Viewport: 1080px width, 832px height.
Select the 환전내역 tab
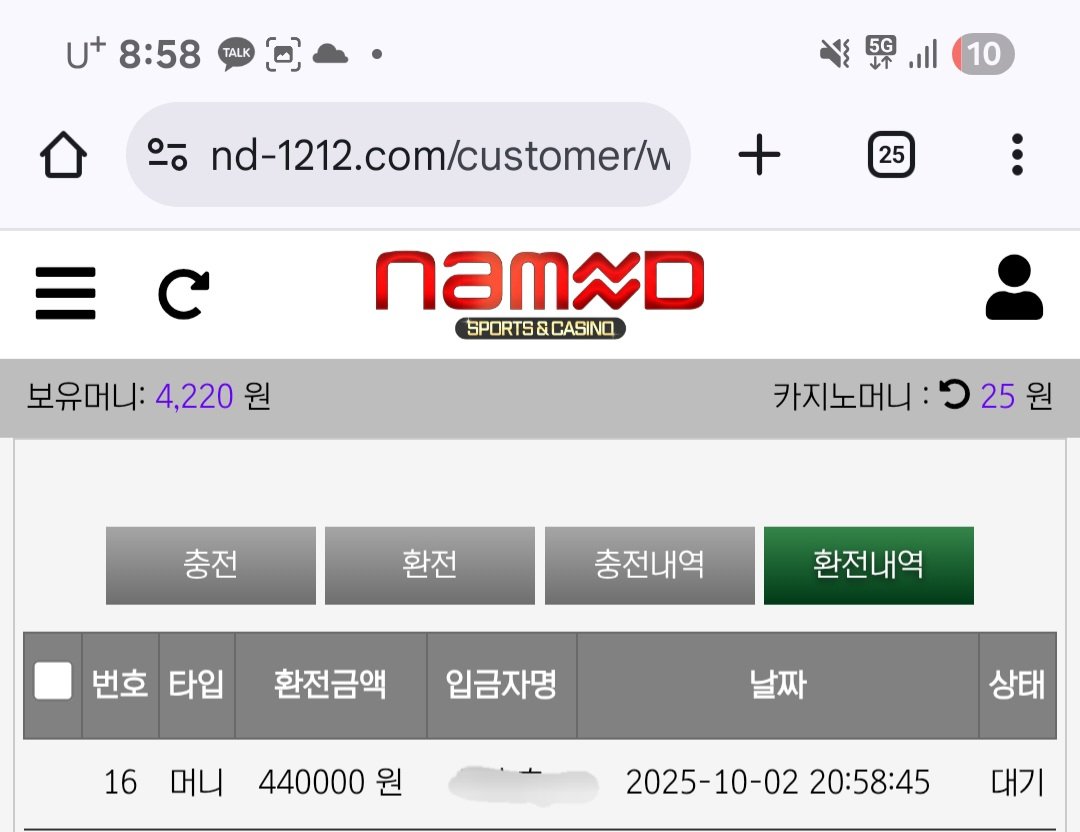pyautogui.click(x=868, y=565)
